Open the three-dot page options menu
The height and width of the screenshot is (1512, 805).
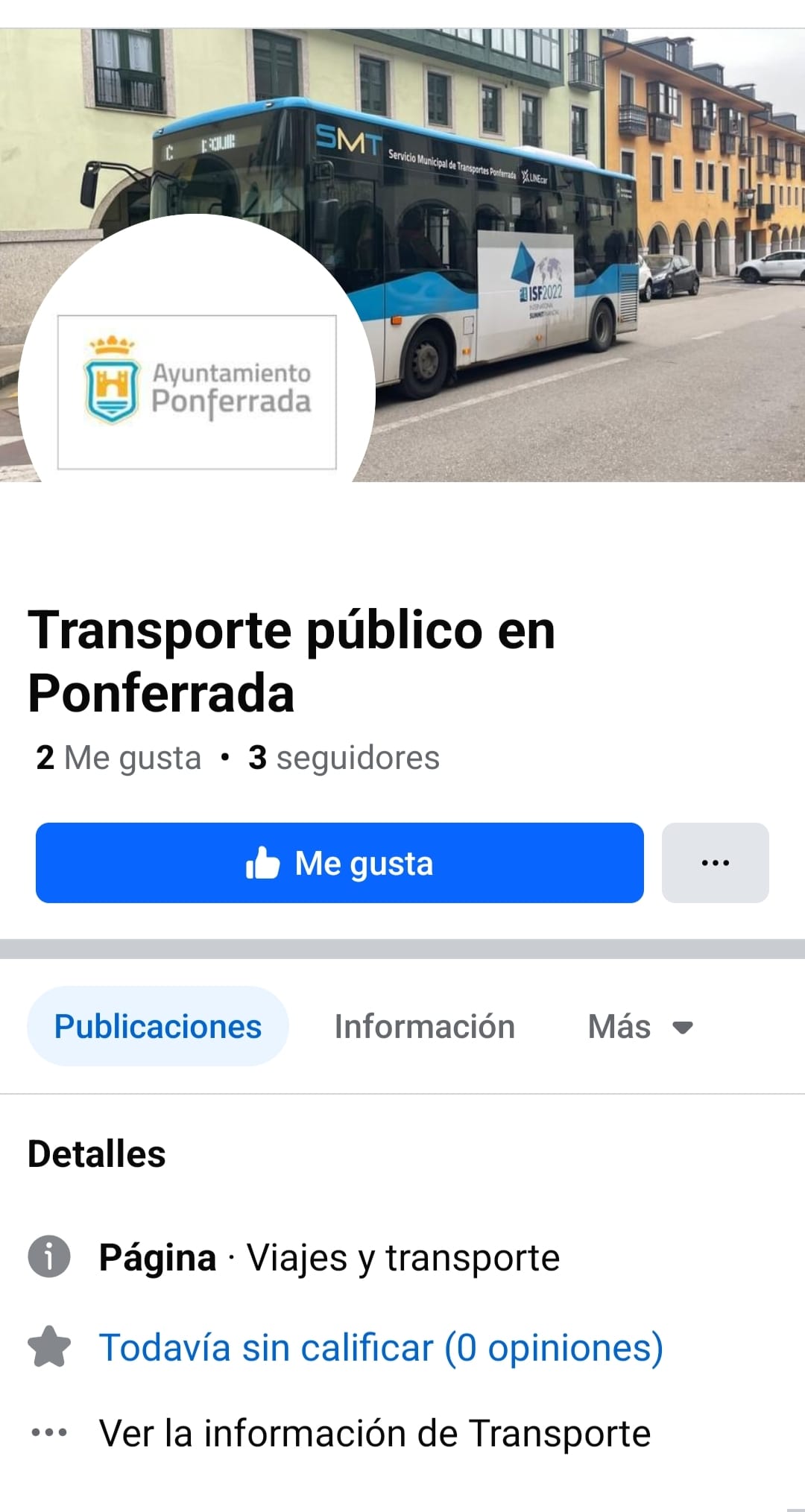[715, 863]
